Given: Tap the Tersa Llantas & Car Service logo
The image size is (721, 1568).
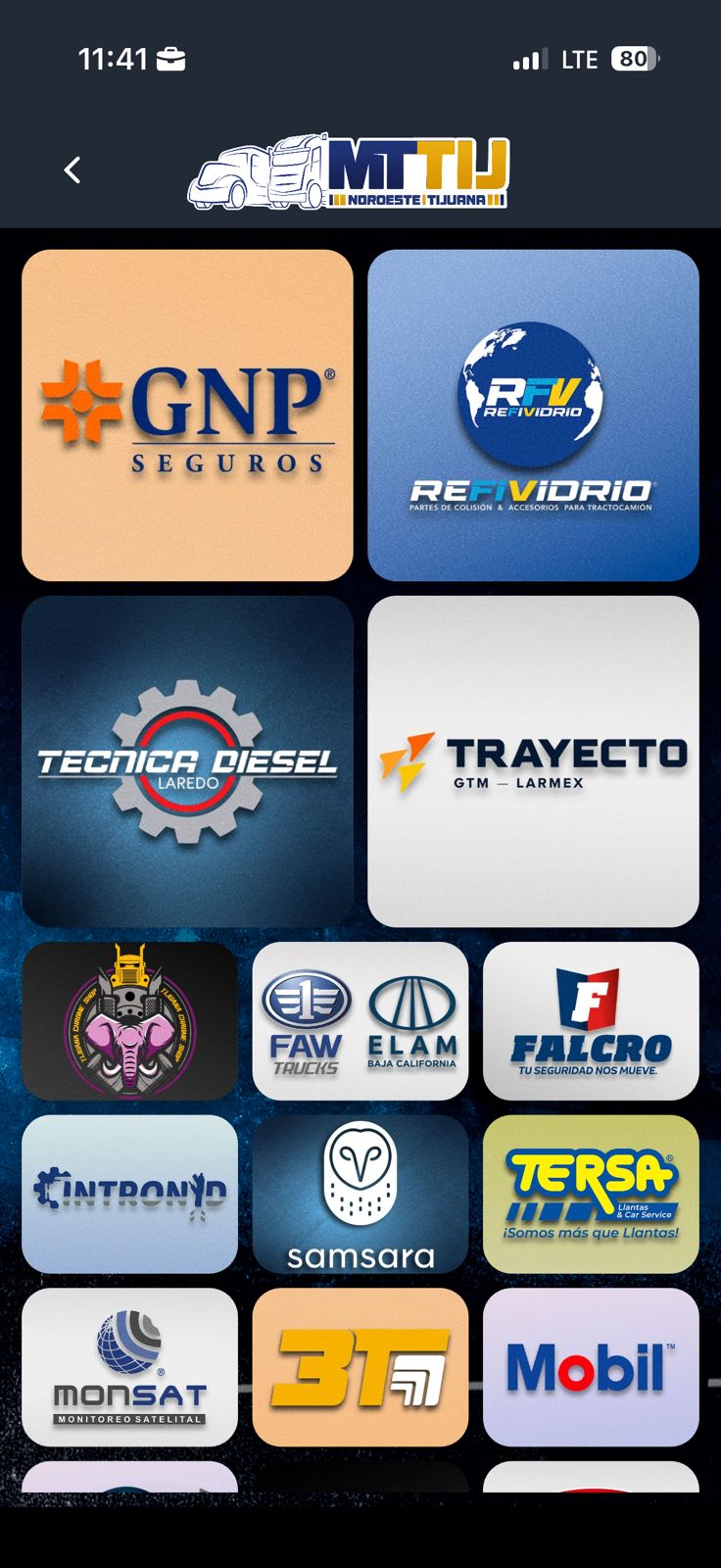Looking at the screenshot, I should [x=590, y=1193].
